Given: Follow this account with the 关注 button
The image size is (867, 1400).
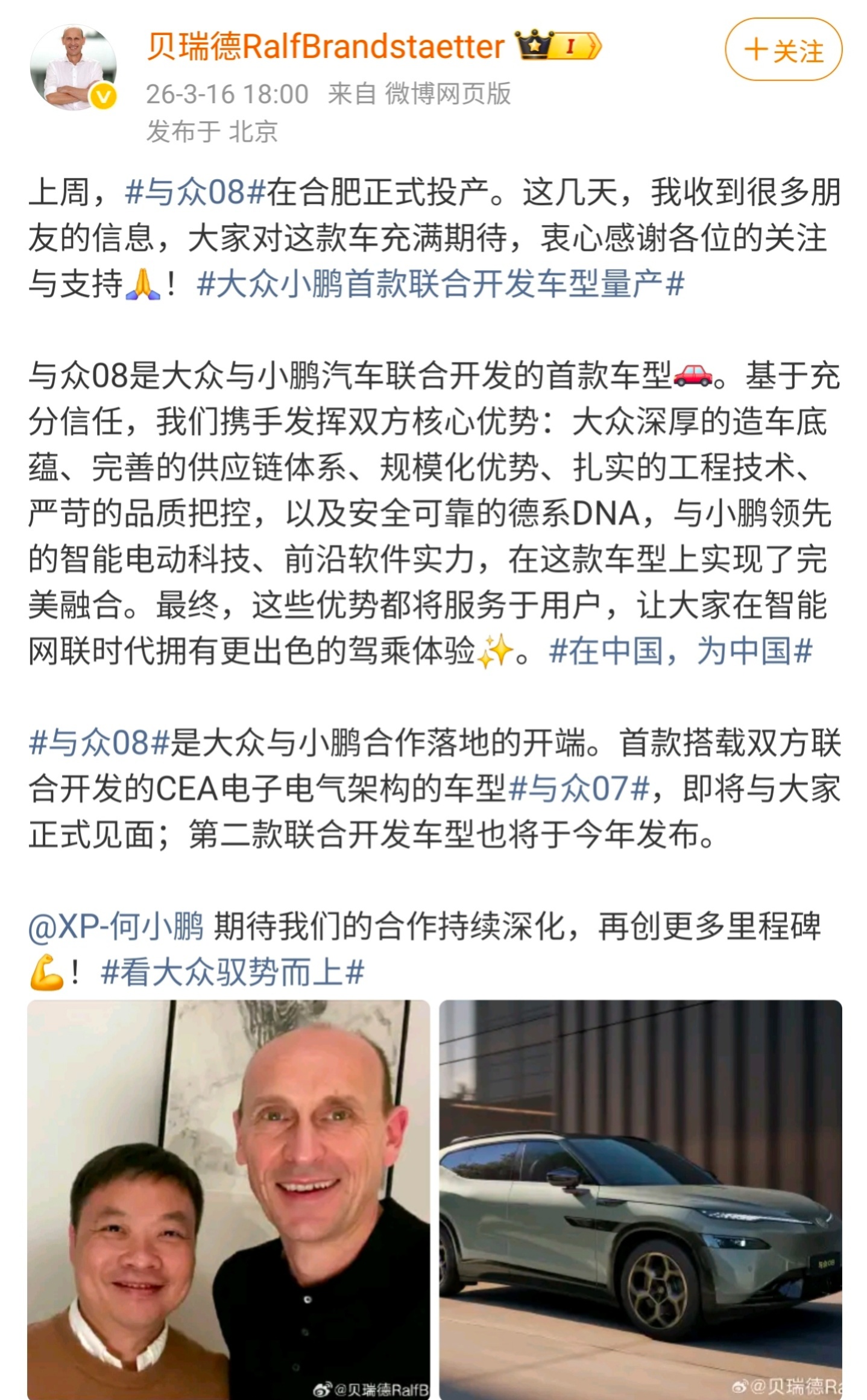Looking at the screenshot, I should point(783,50).
